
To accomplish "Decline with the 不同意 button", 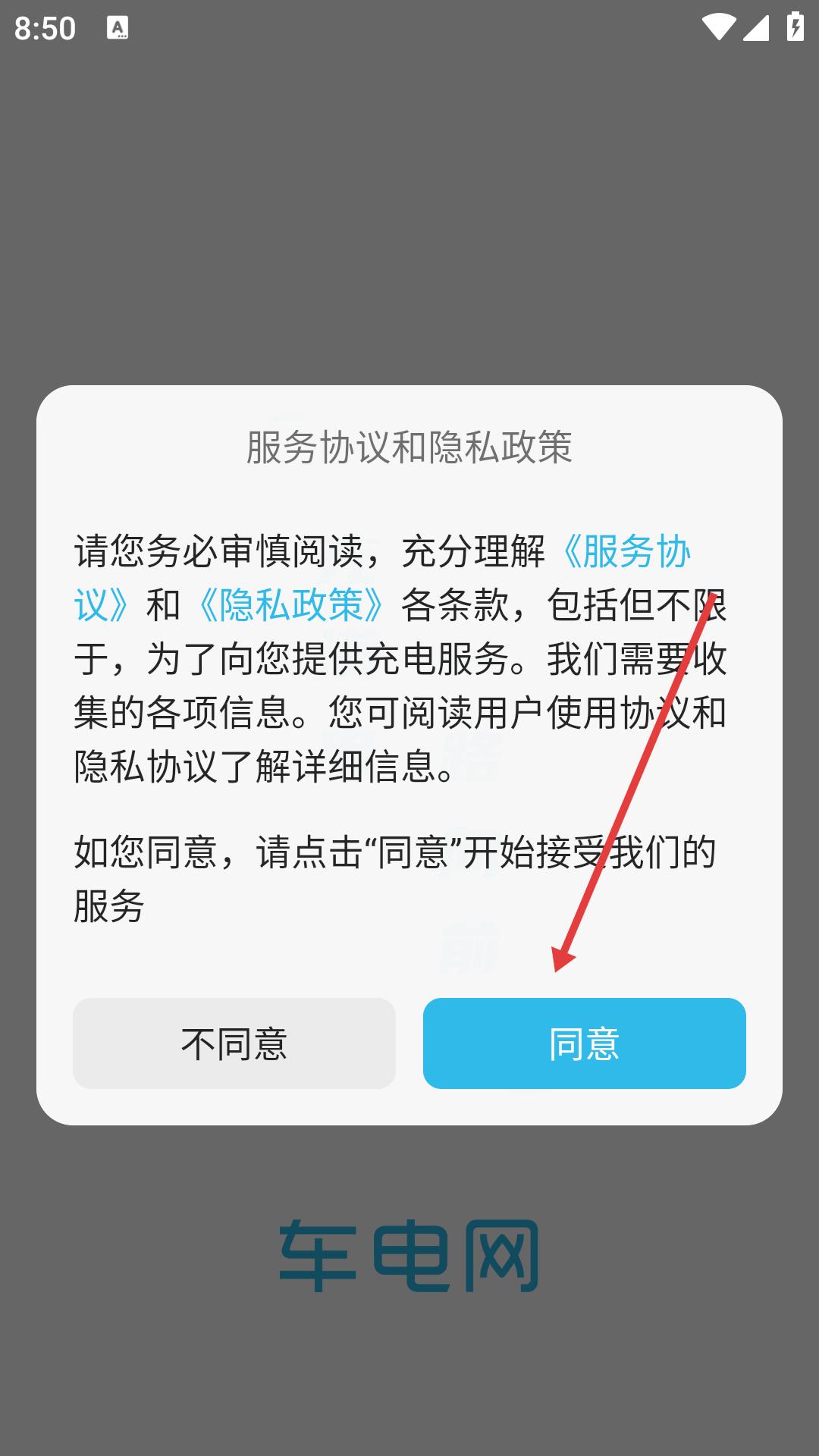I will tap(234, 1043).
